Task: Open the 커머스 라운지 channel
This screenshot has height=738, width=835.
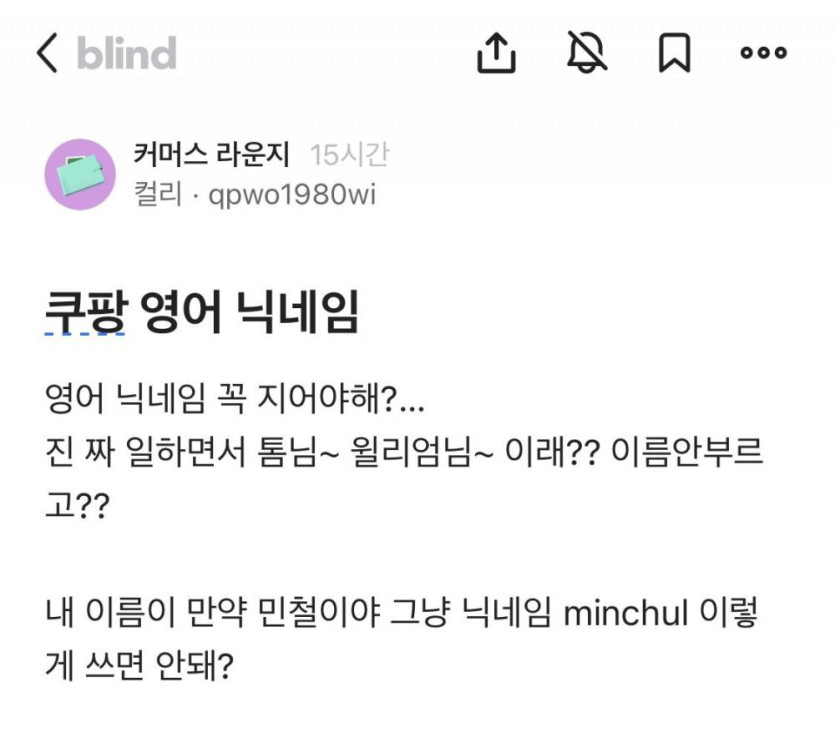Action: click(x=211, y=155)
